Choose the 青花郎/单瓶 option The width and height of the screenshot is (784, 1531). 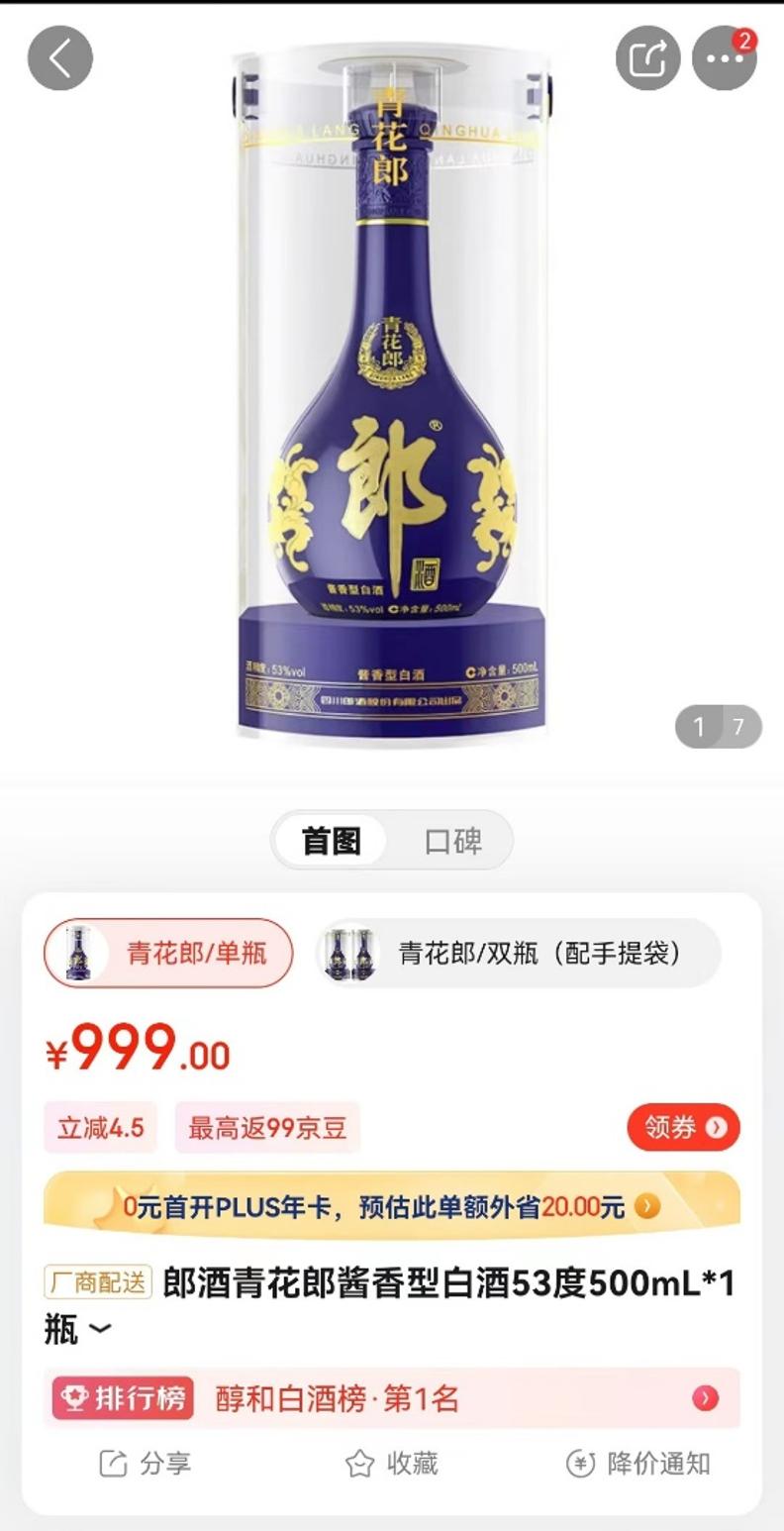click(x=169, y=953)
